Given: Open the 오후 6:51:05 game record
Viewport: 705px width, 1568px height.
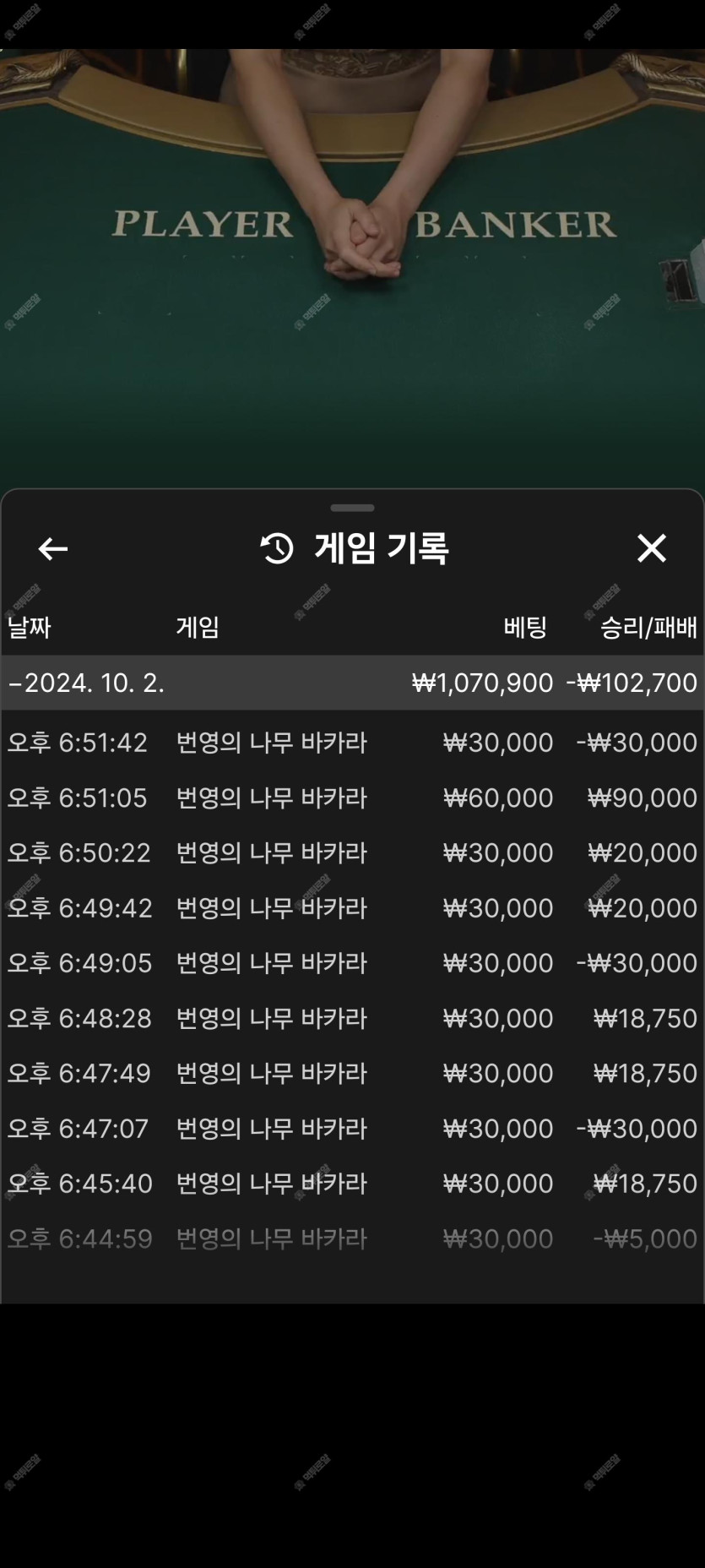Looking at the screenshot, I should [x=352, y=798].
